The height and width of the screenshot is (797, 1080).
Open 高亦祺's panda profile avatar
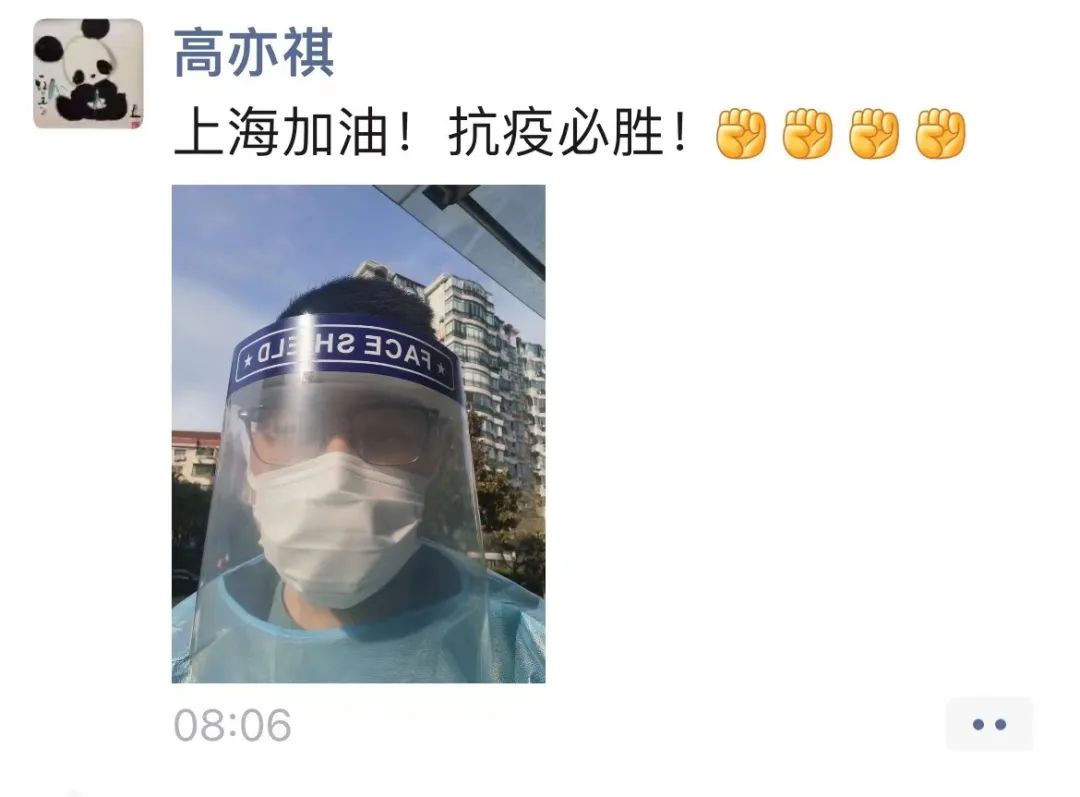pyautogui.click(x=88, y=74)
